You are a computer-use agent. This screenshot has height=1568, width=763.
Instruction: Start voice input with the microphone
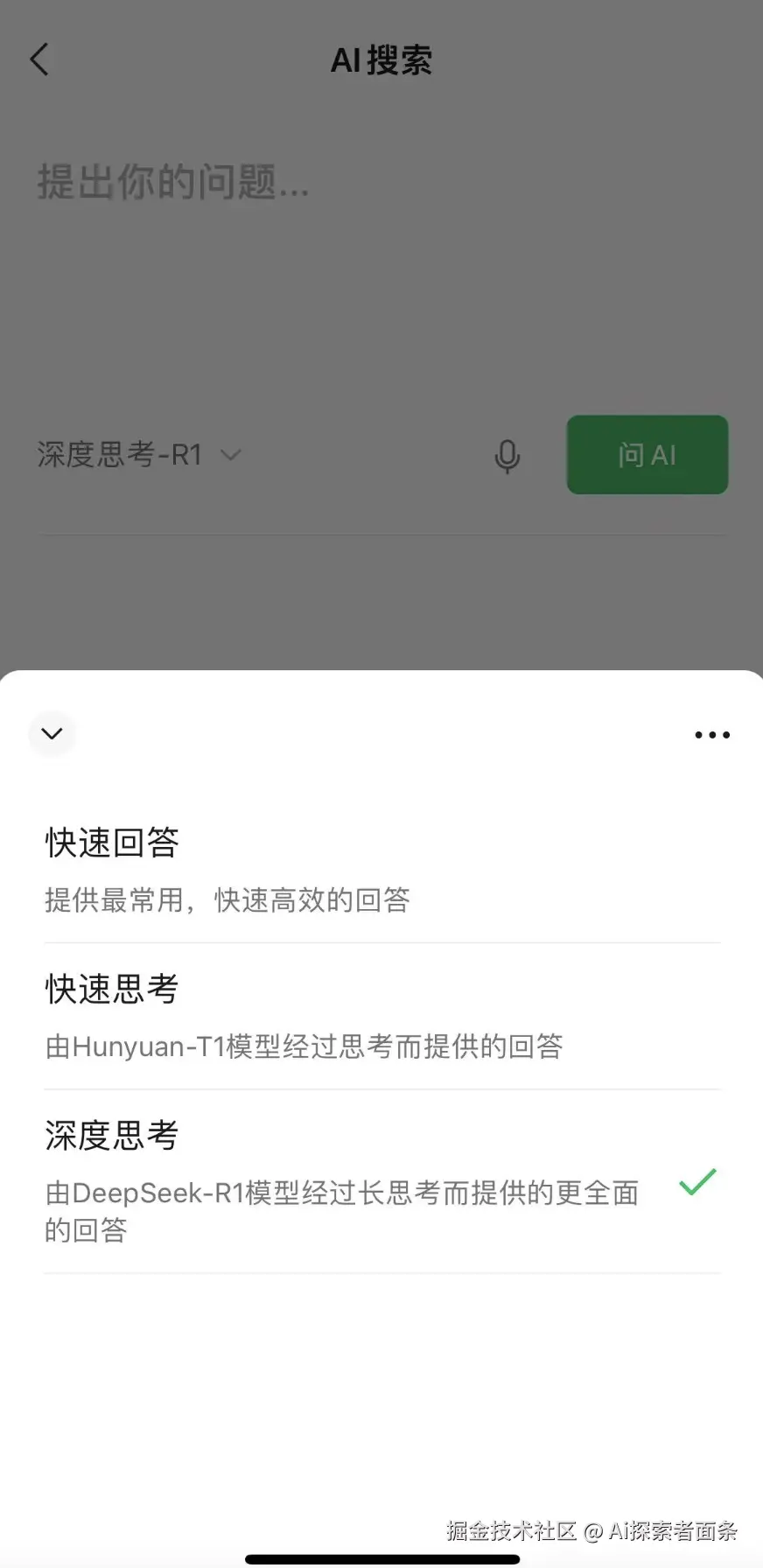507,456
